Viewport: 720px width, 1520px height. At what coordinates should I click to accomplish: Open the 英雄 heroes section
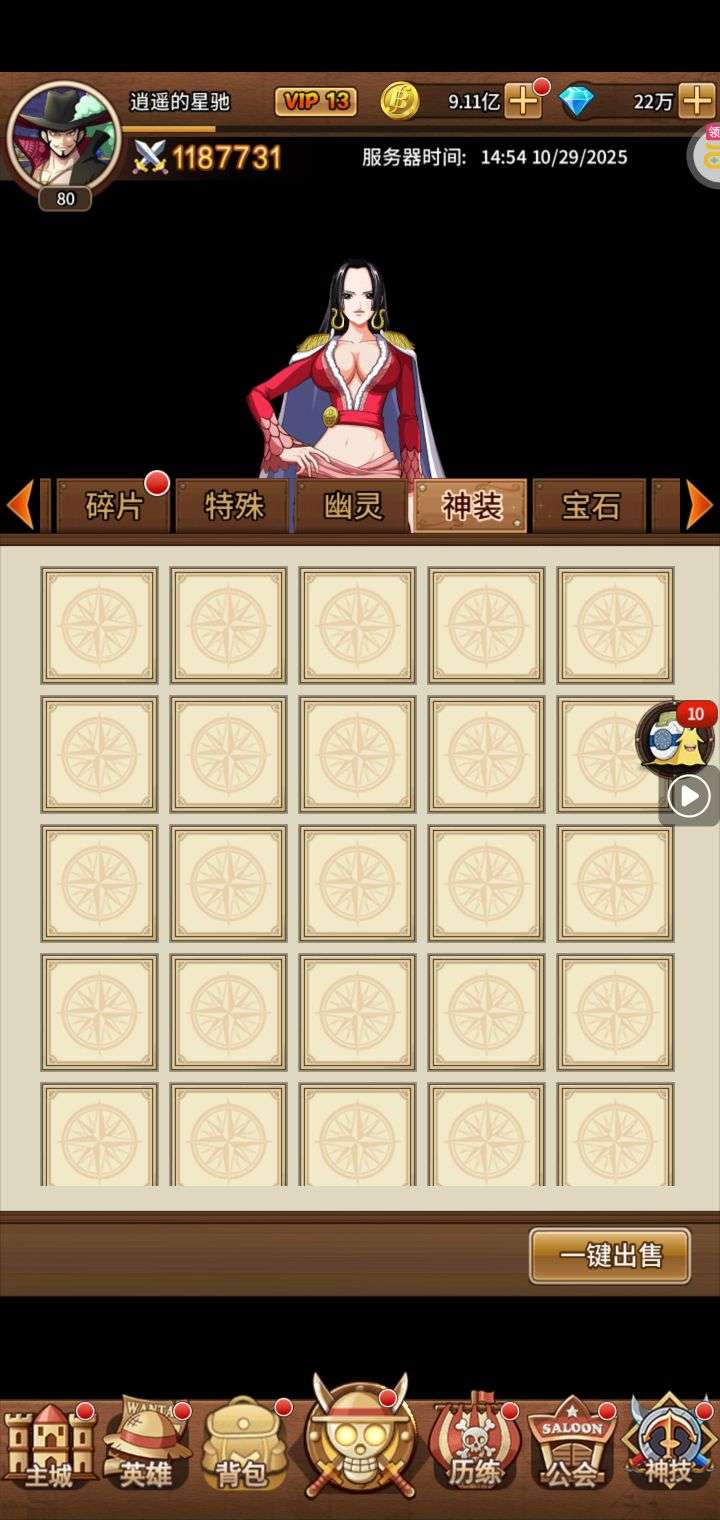coord(147,1446)
